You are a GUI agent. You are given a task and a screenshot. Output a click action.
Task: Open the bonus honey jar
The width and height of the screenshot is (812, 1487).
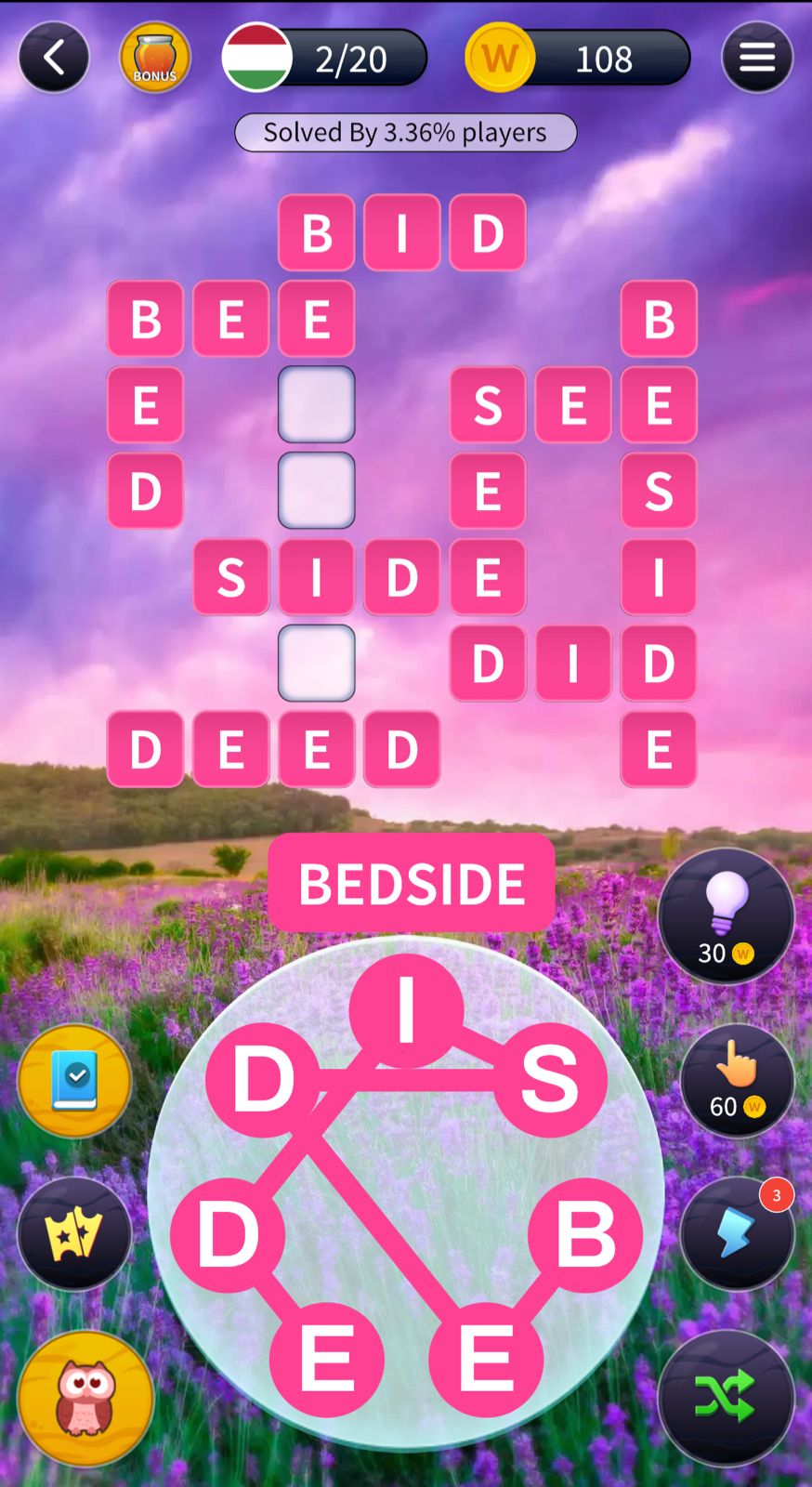[155, 59]
